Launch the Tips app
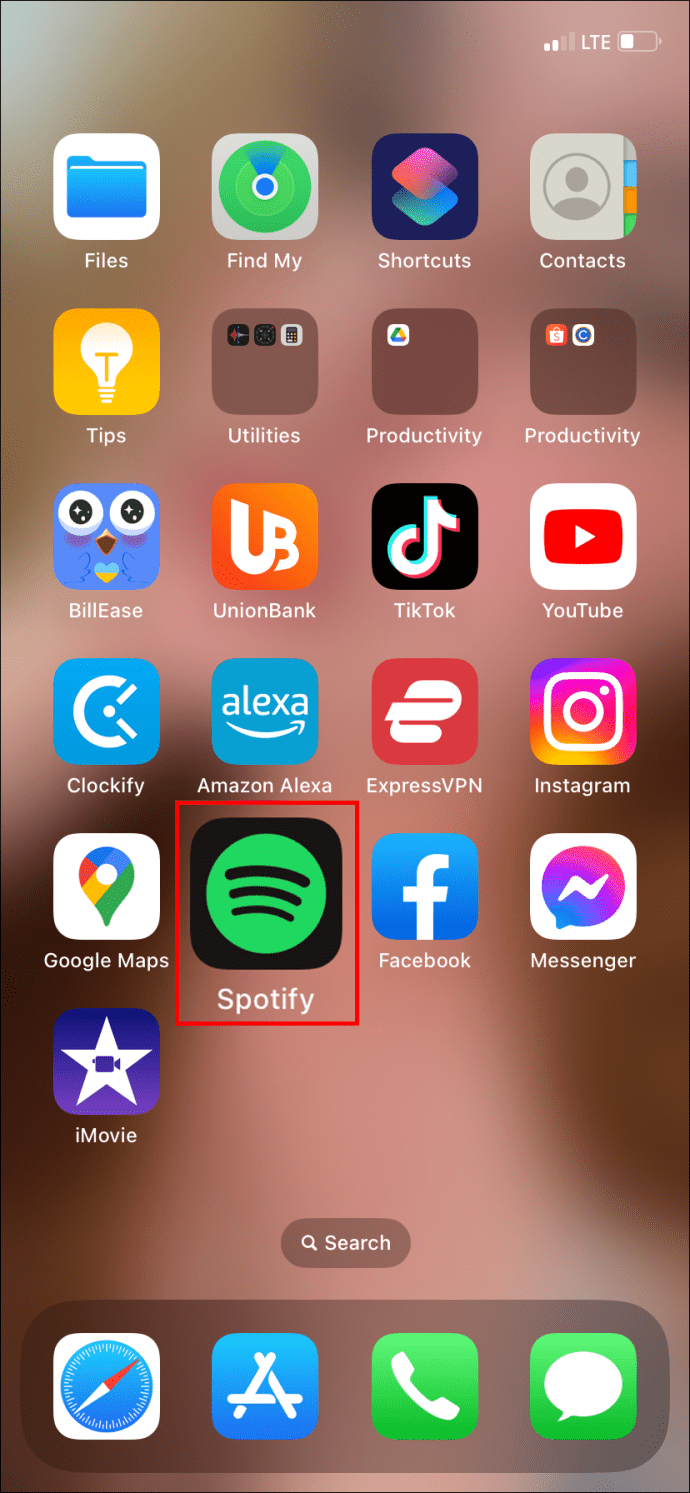This screenshot has width=690, height=1493. click(106, 362)
